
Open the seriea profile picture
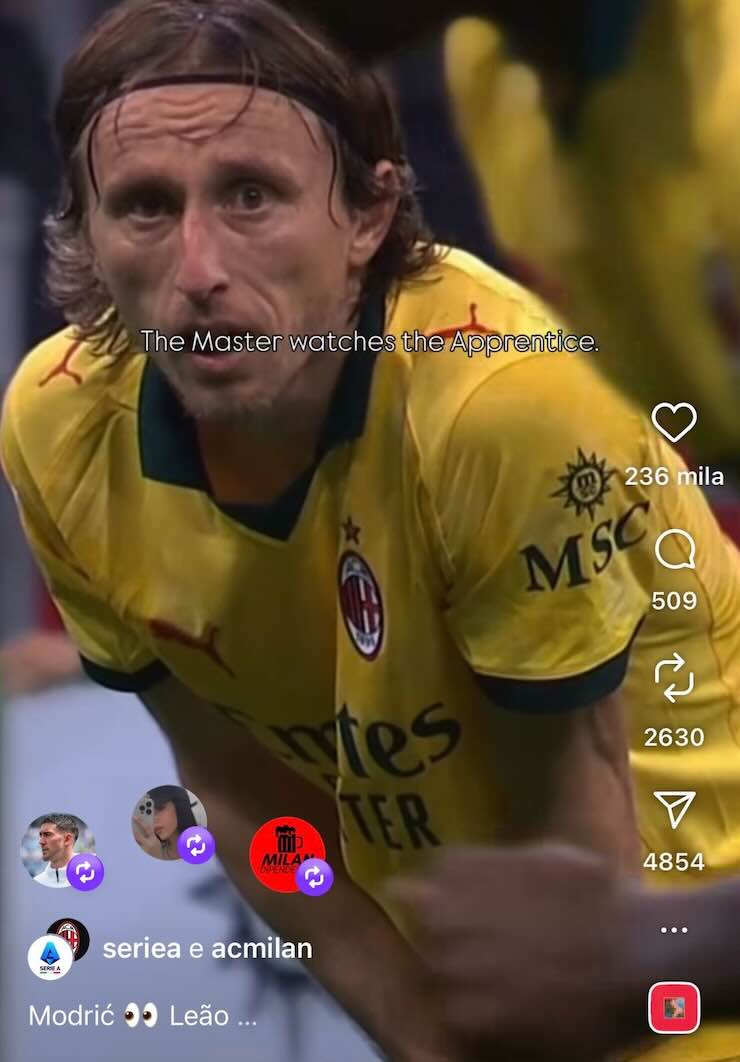click(x=50, y=956)
